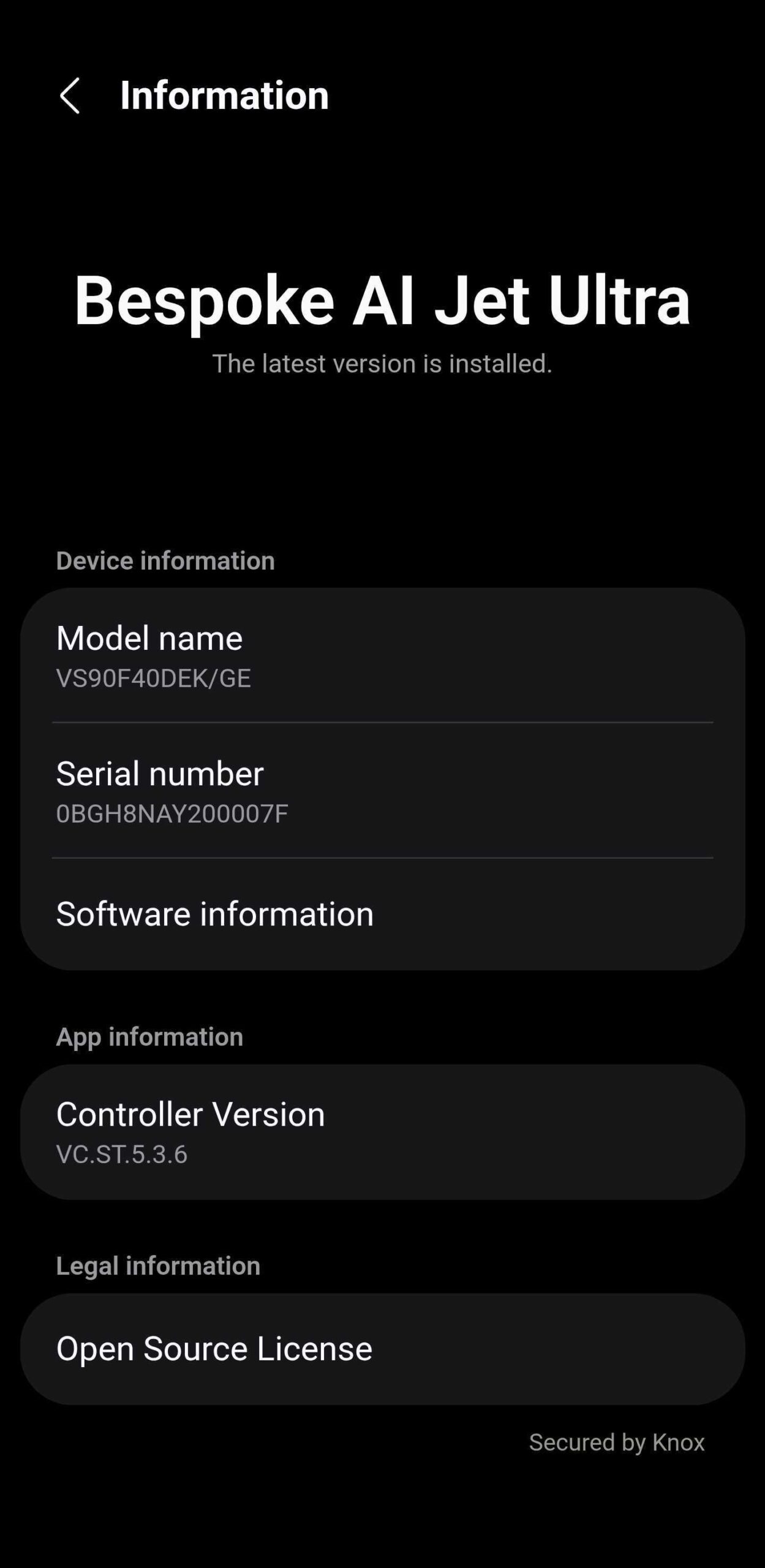
Task: Select the Model name VS90F40DEK/GE row
Action: coord(382,654)
